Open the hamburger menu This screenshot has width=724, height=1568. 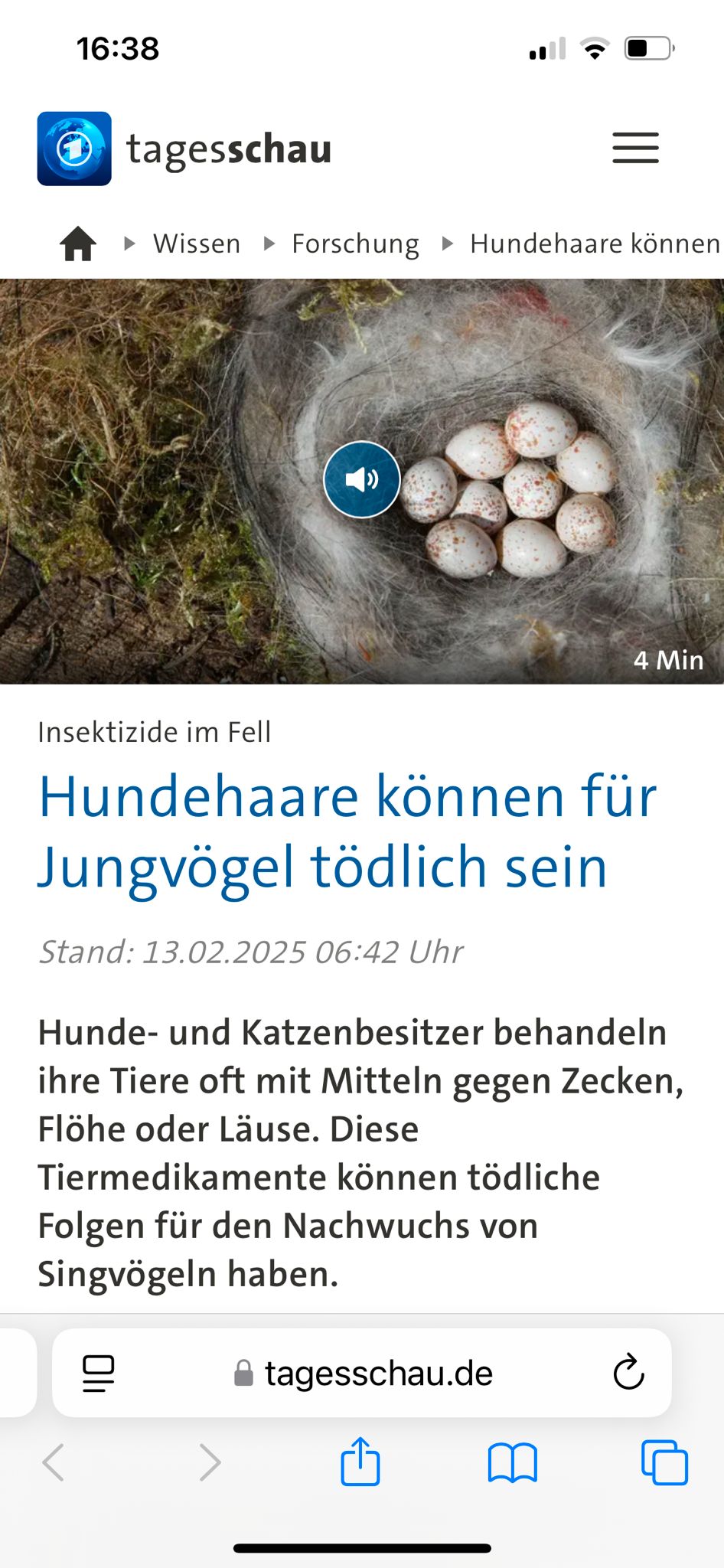click(x=635, y=148)
